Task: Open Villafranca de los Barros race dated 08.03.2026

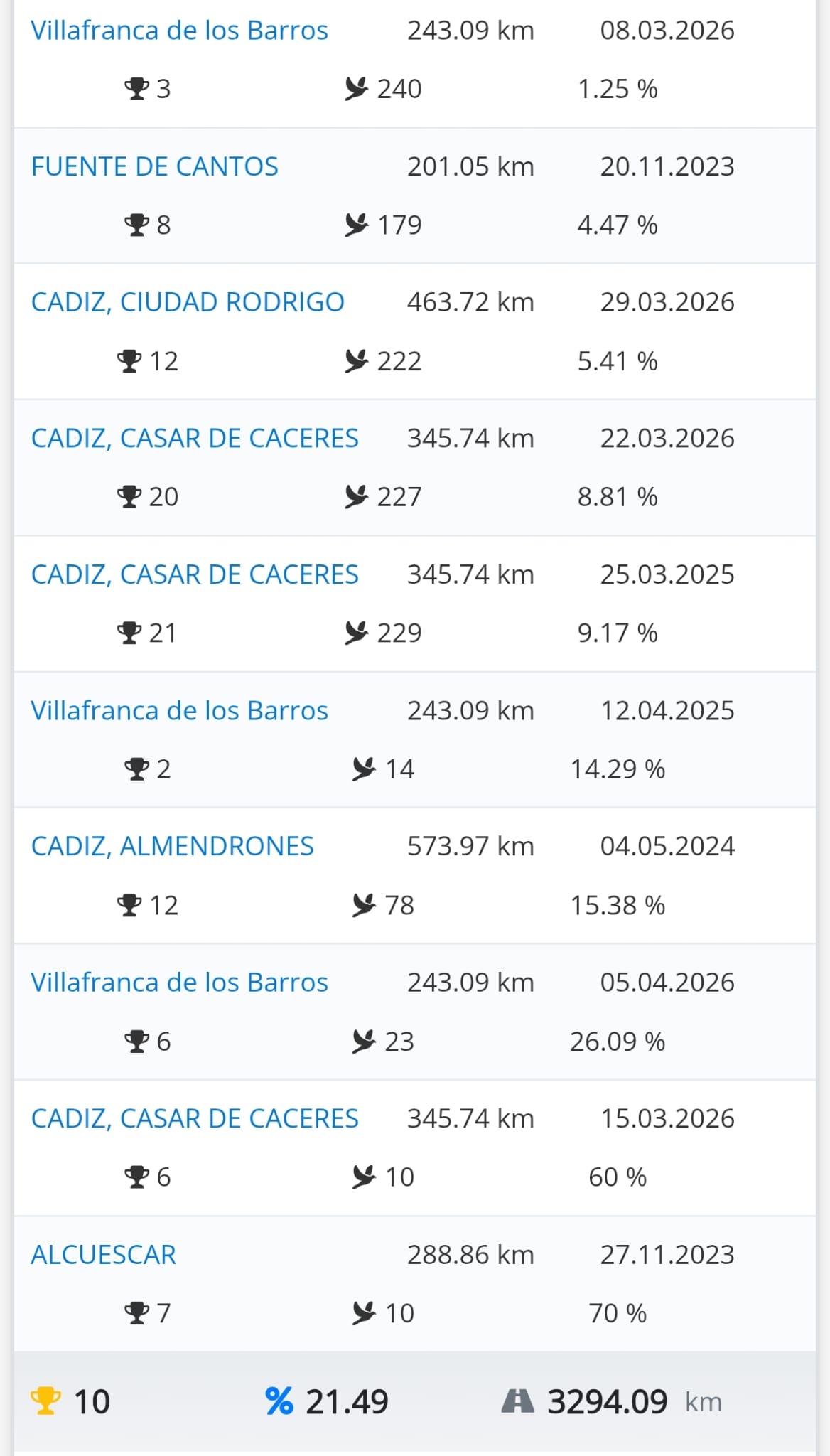Action: pos(179,31)
